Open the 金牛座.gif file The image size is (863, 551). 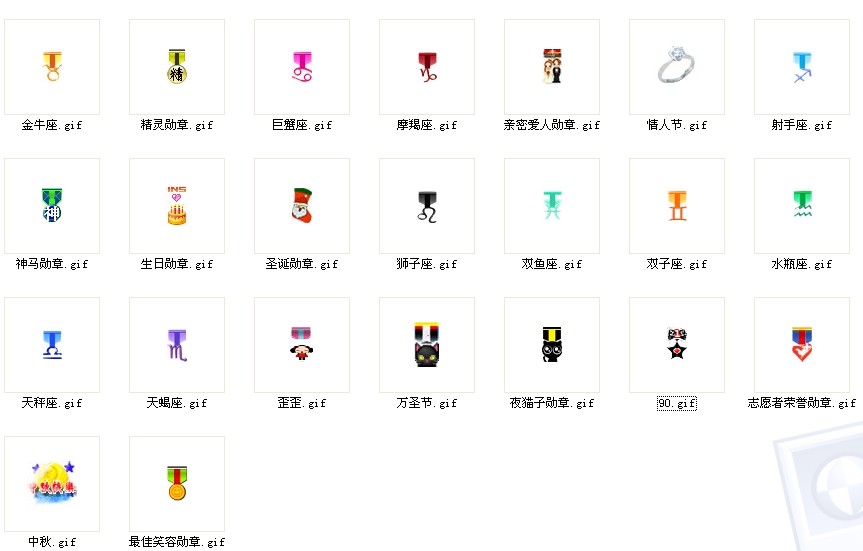52,67
